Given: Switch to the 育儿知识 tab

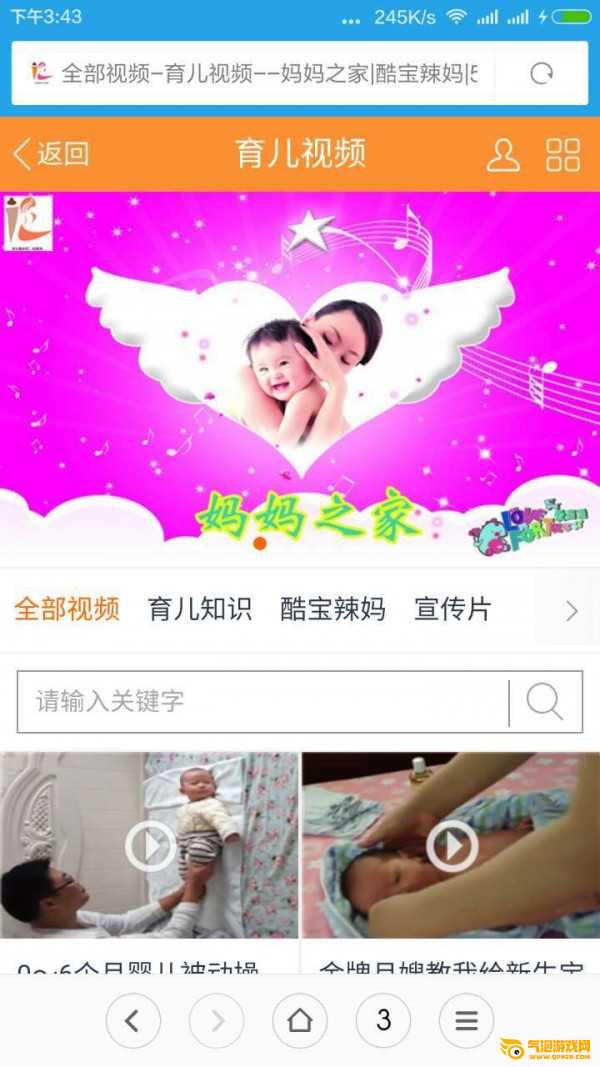Looking at the screenshot, I should coord(200,609).
